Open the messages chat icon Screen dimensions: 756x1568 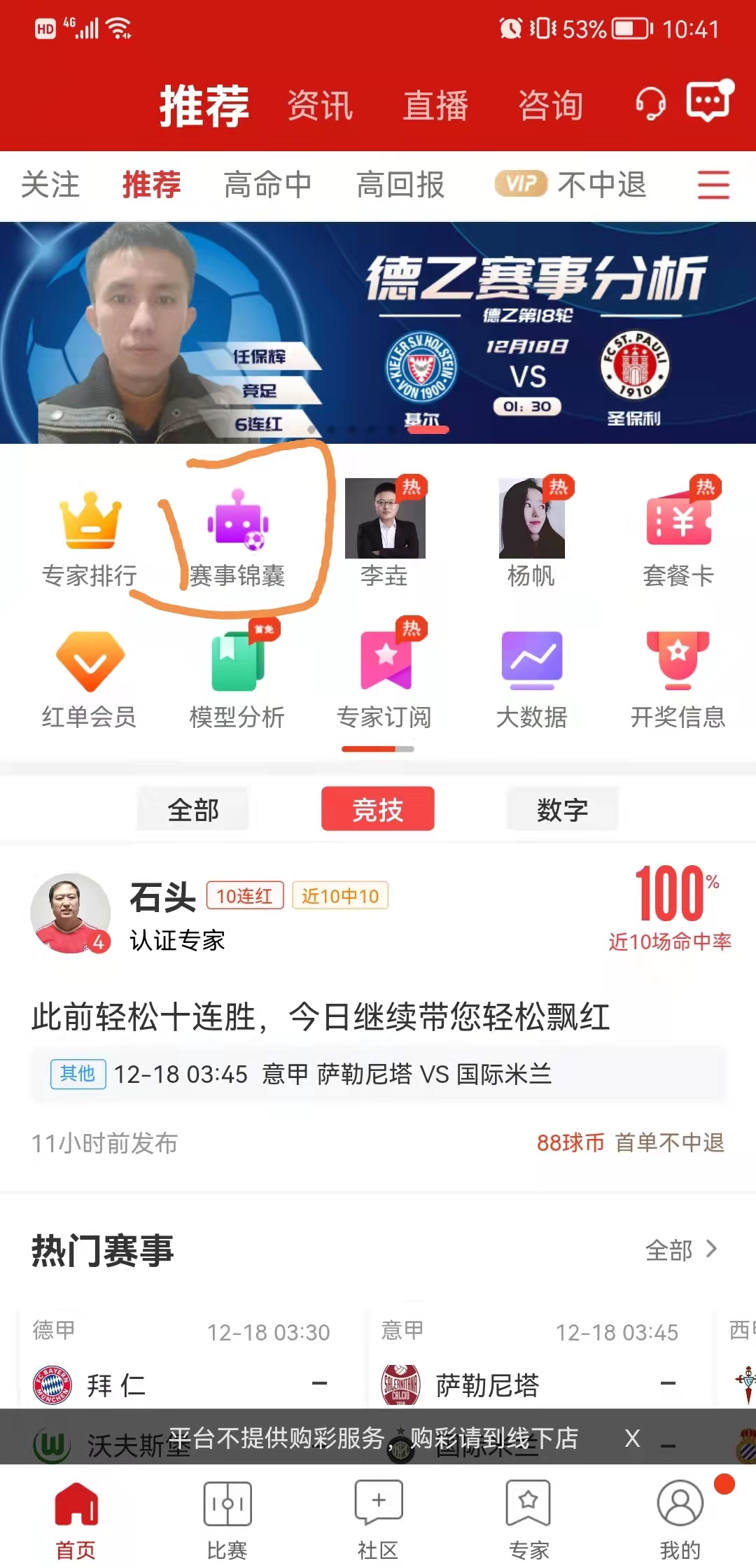pos(709,102)
